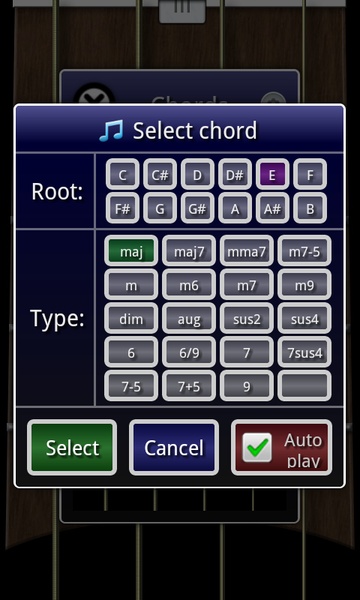Choose the 9 chord type
Viewport: 360px width, 600px height.
247,386
